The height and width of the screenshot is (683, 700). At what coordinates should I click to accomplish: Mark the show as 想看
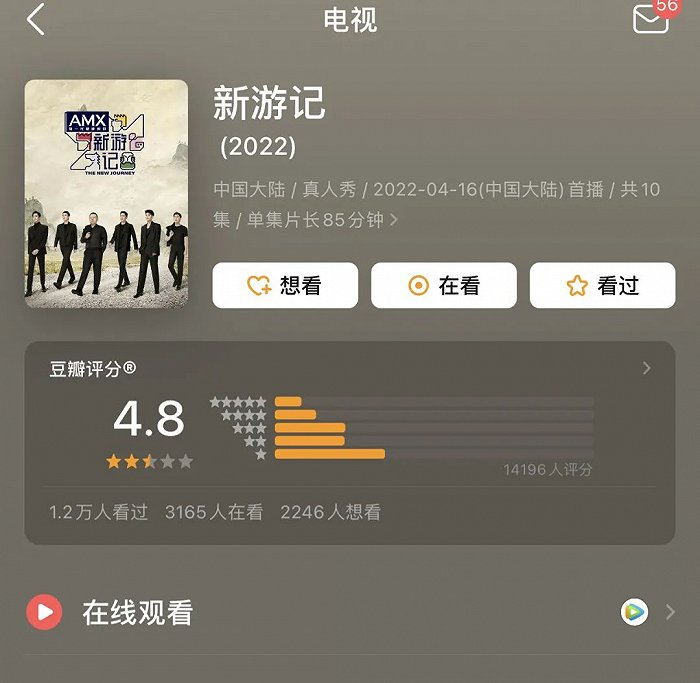coord(285,286)
